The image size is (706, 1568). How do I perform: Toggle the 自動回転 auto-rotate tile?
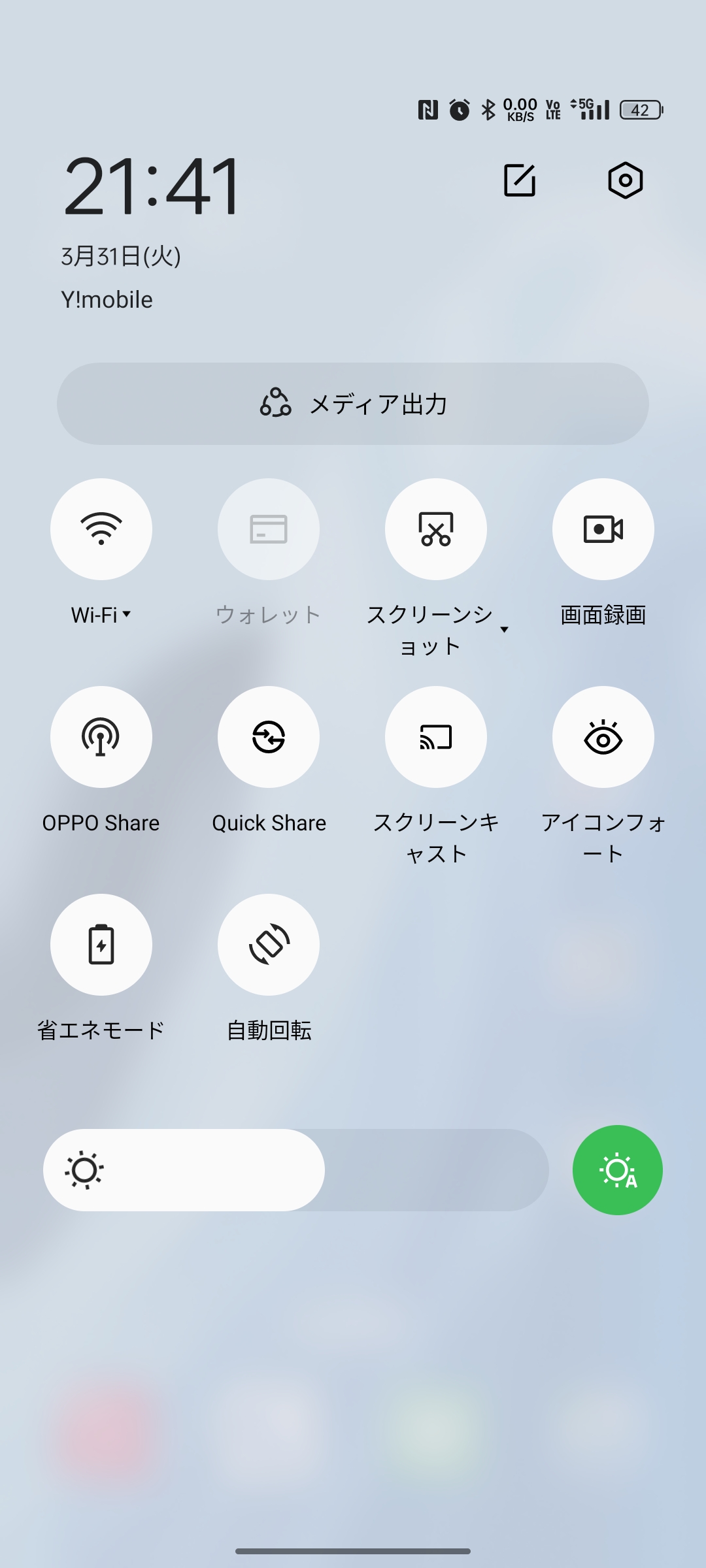click(x=269, y=945)
